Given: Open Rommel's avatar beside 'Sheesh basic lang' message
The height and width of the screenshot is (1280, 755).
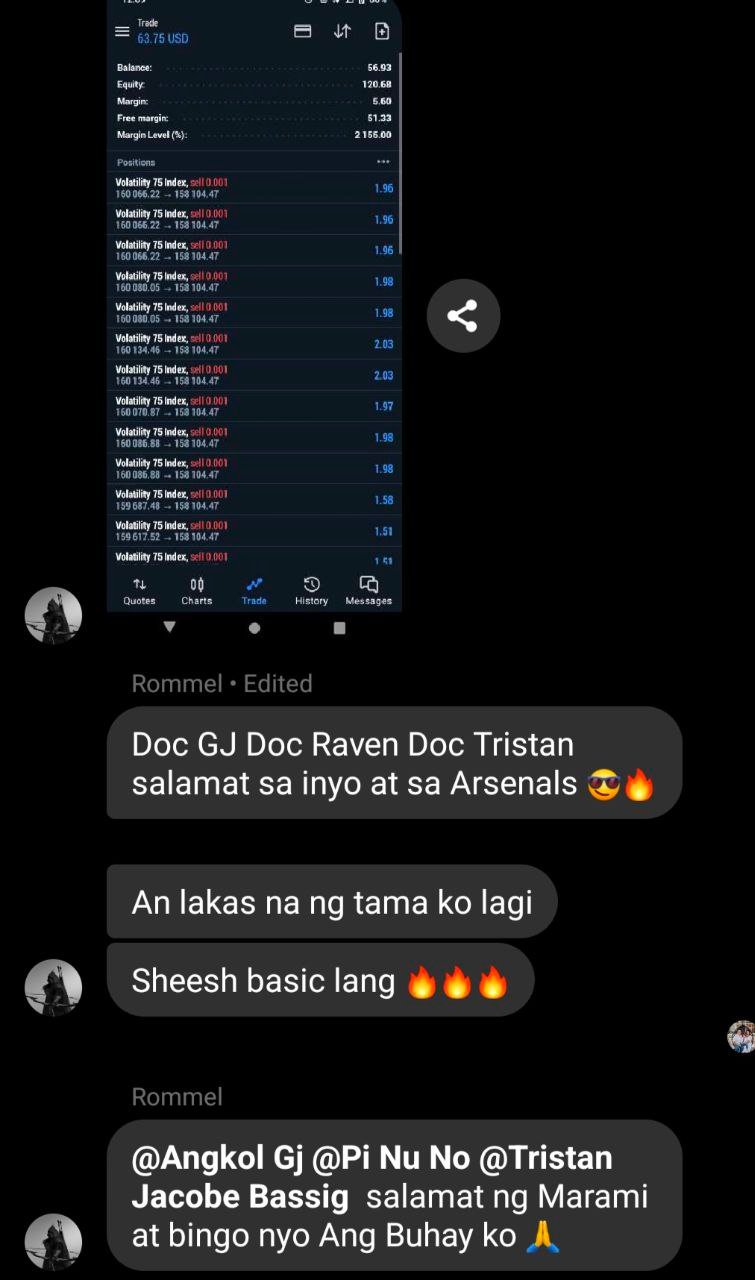Looking at the screenshot, I should (x=53, y=987).
